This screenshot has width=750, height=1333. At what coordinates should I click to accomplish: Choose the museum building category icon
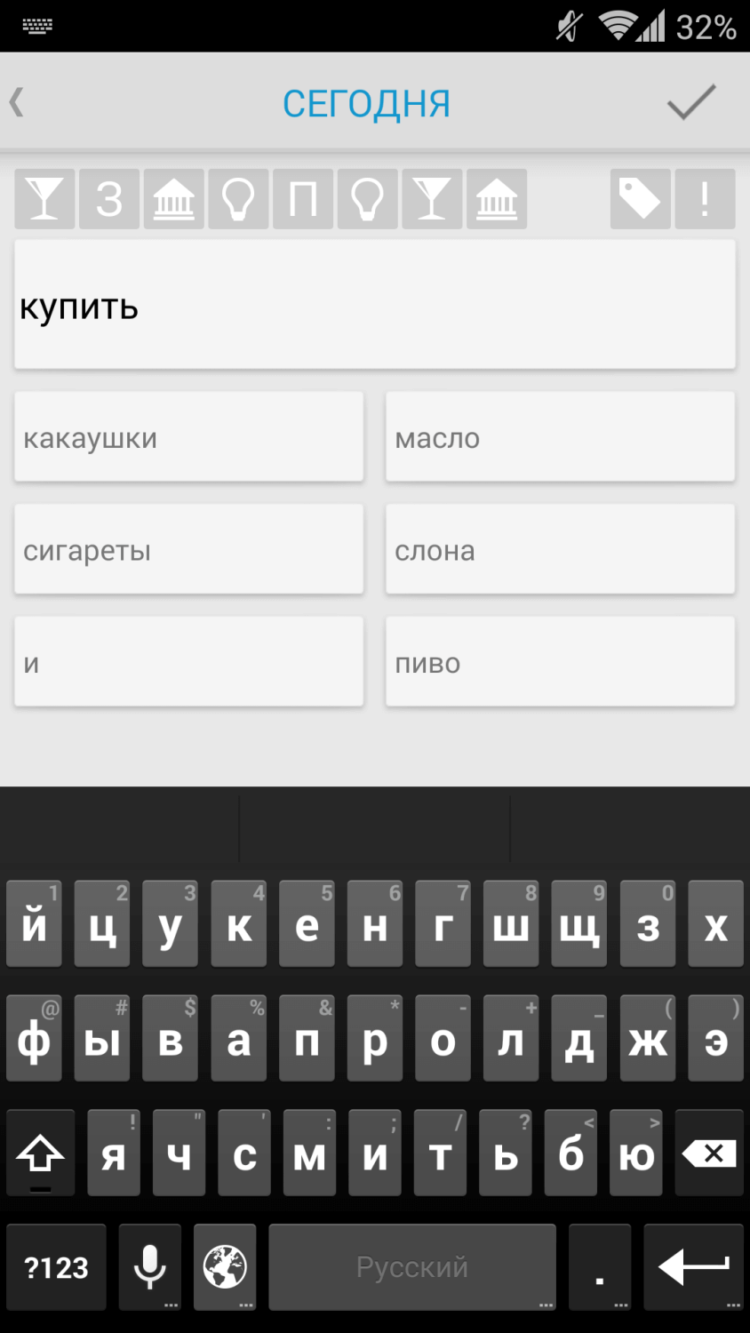(173, 198)
